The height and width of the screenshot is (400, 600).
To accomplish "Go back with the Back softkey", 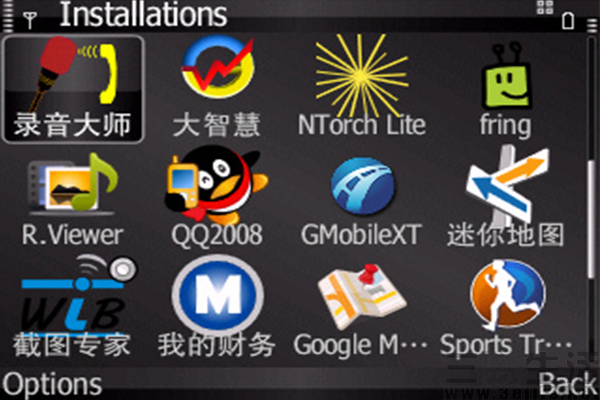I will click(566, 384).
